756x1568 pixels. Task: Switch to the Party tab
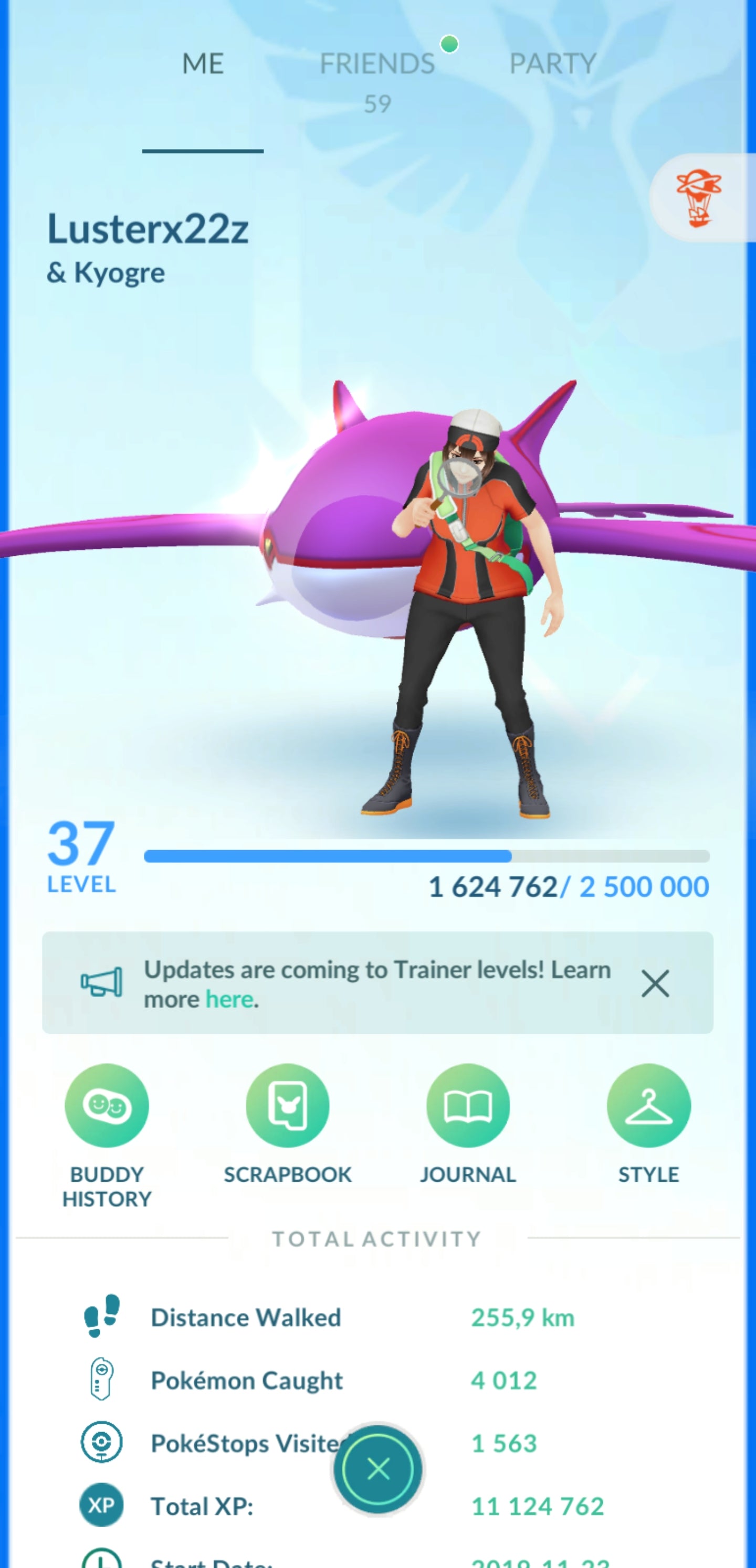tap(552, 64)
